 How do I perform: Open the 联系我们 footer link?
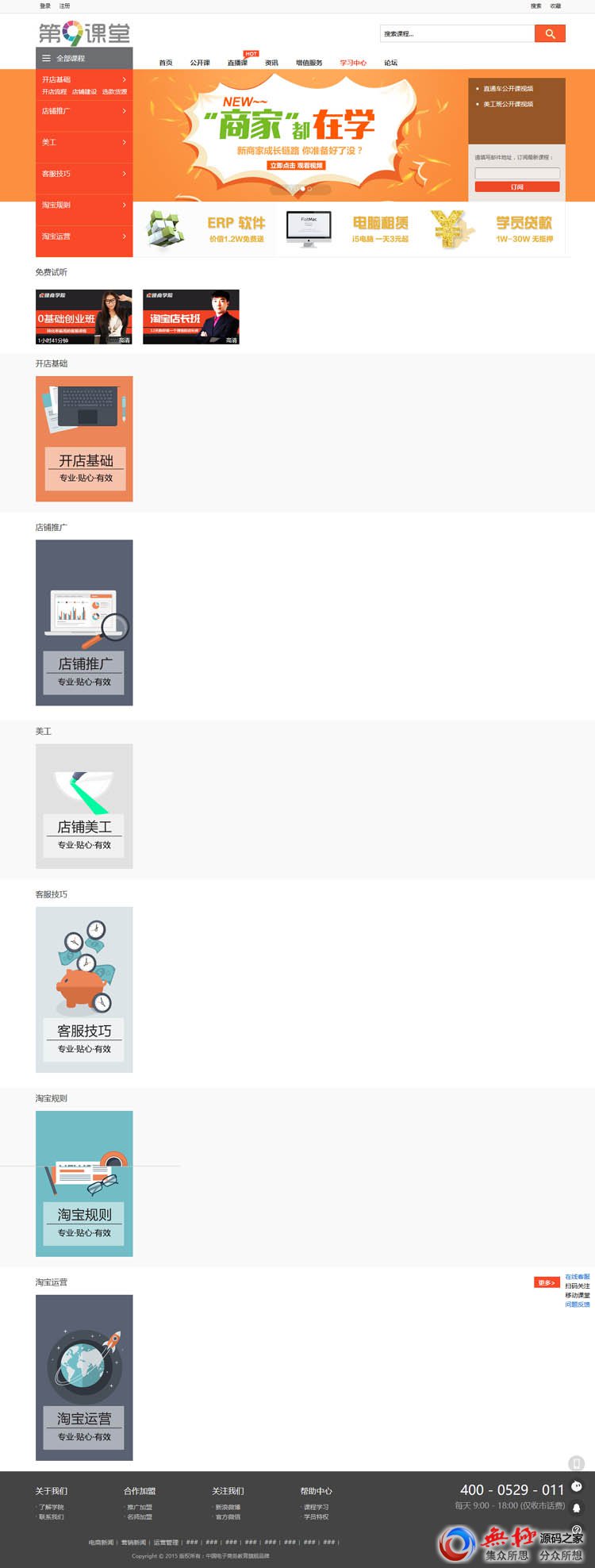(52, 1516)
